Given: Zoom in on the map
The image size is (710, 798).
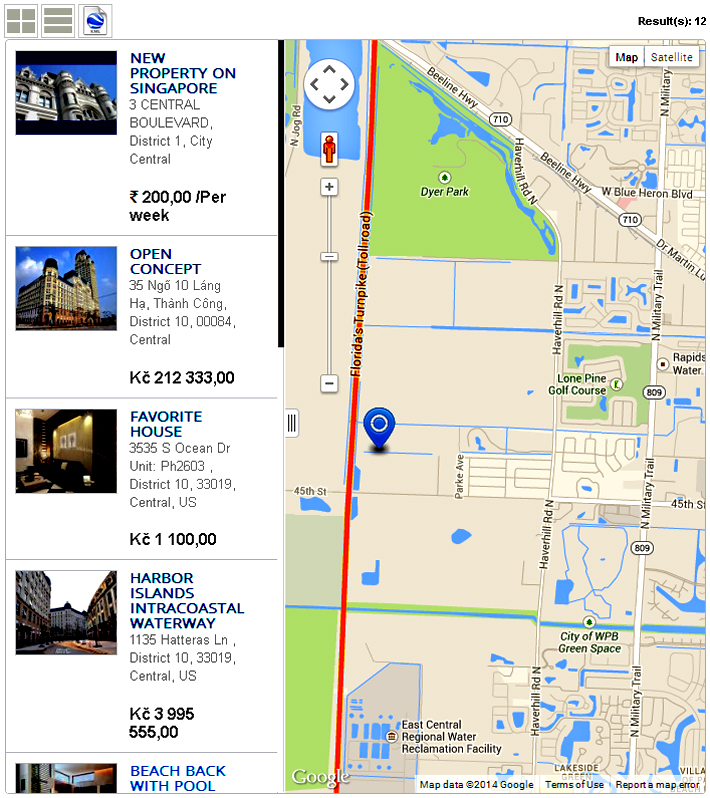Looking at the screenshot, I should [329, 187].
